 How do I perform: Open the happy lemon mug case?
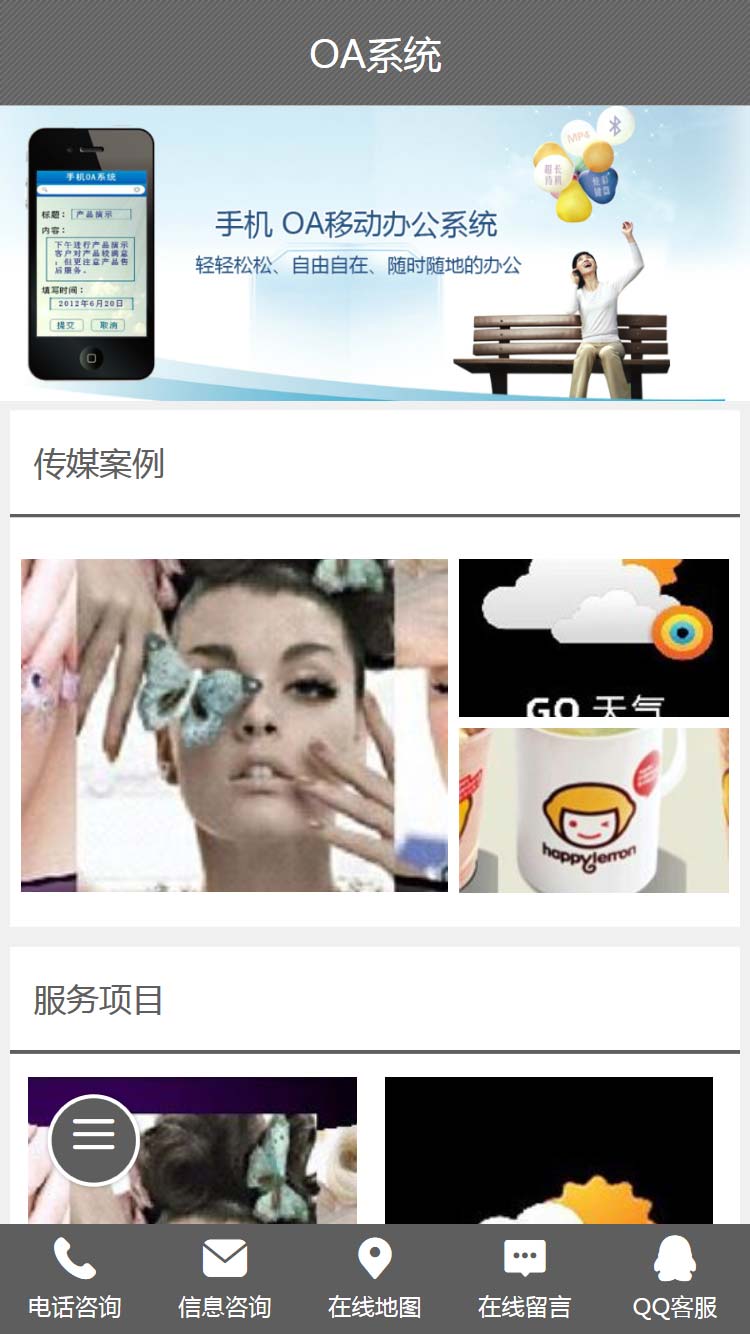click(594, 810)
